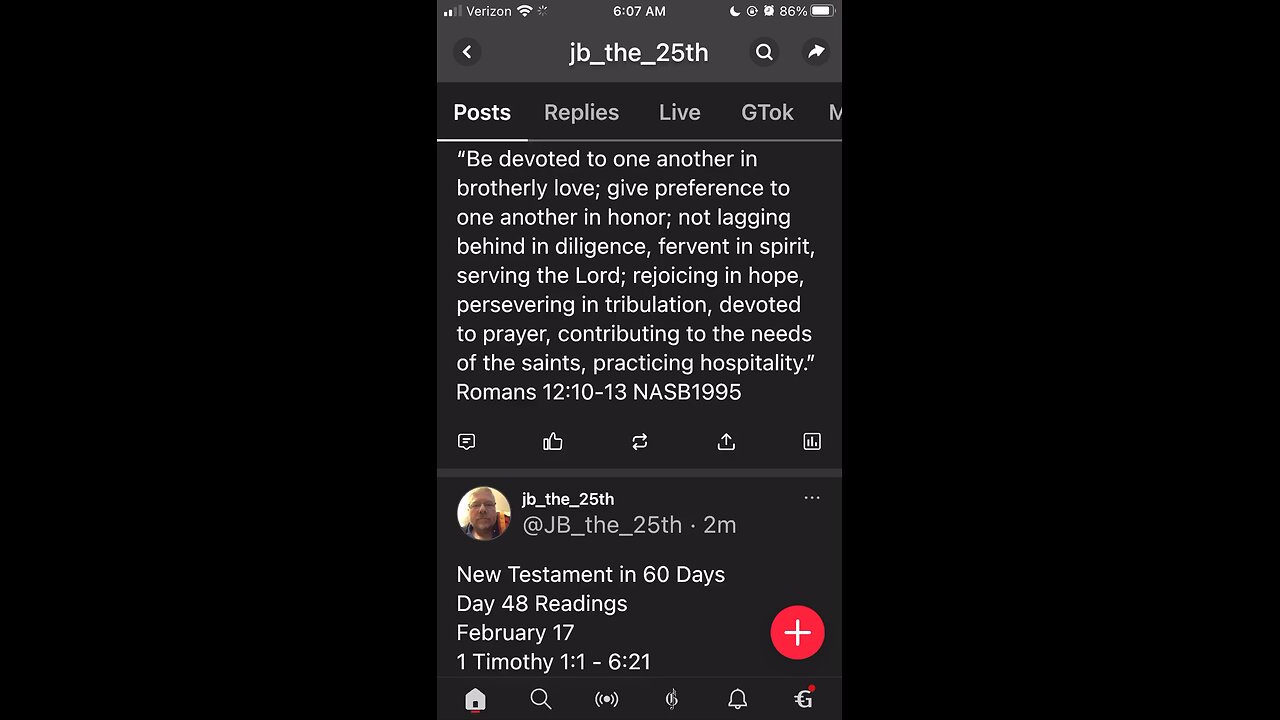Tap jb_the_25th avatar on New Testament post

pos(484,513)
